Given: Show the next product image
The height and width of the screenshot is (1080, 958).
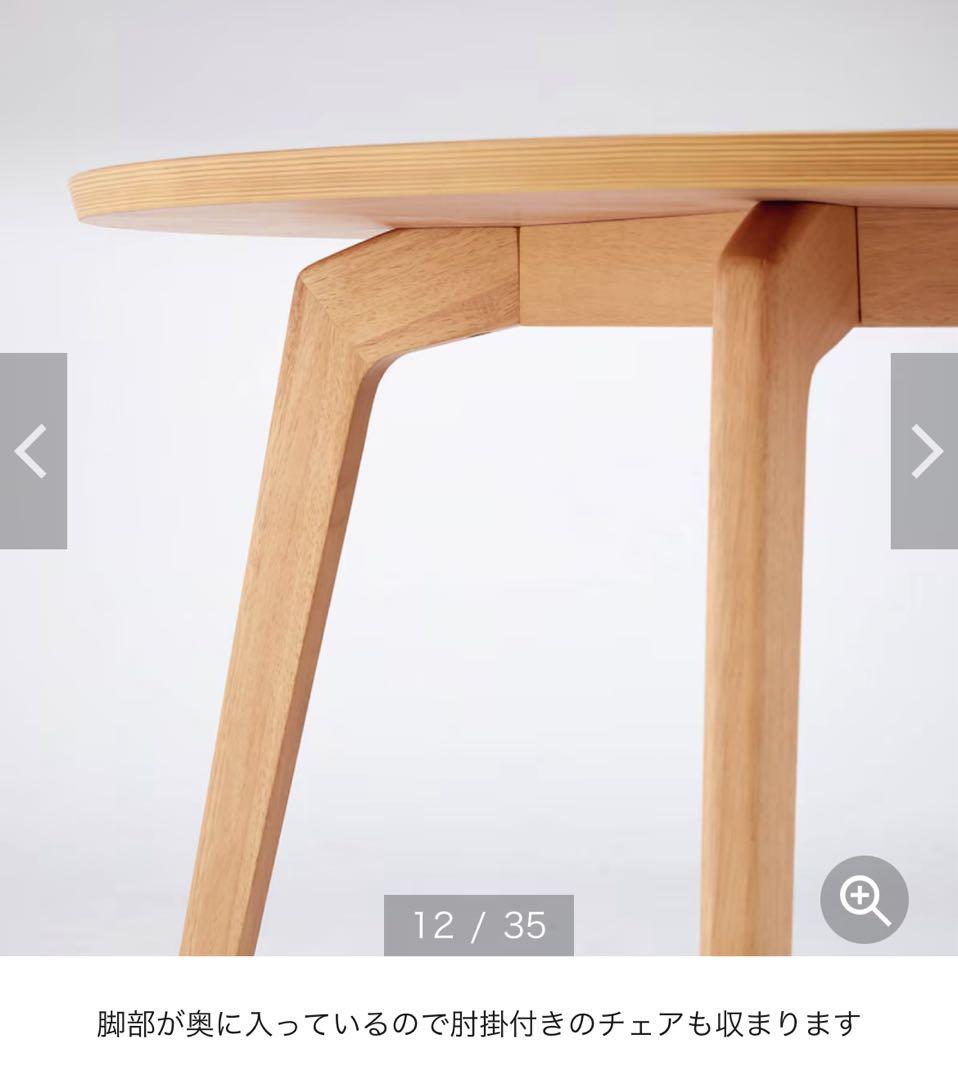Looking at the screenshot, I should tap(924, 451).
